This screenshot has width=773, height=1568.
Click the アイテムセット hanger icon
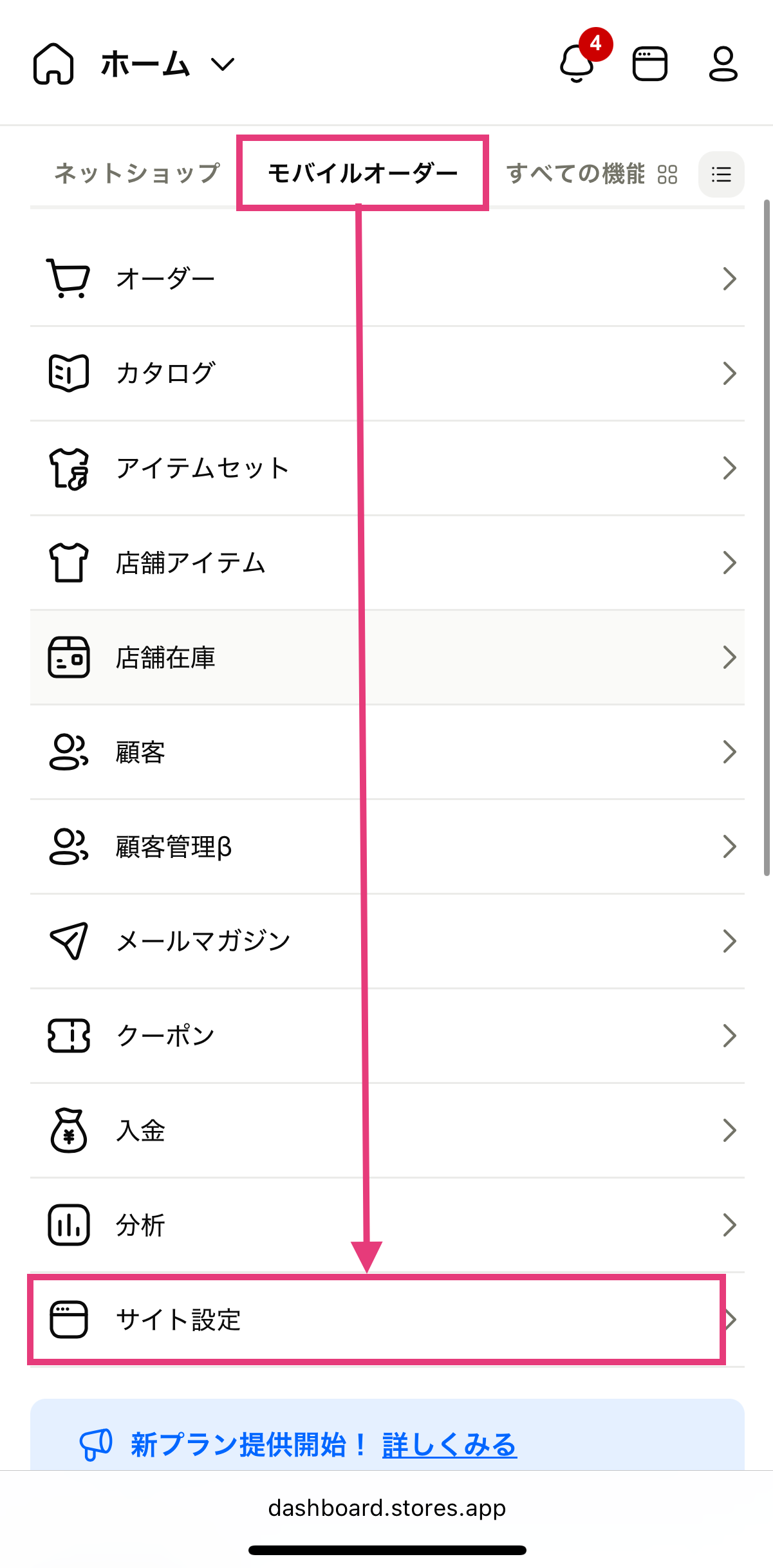coord(68,467)
